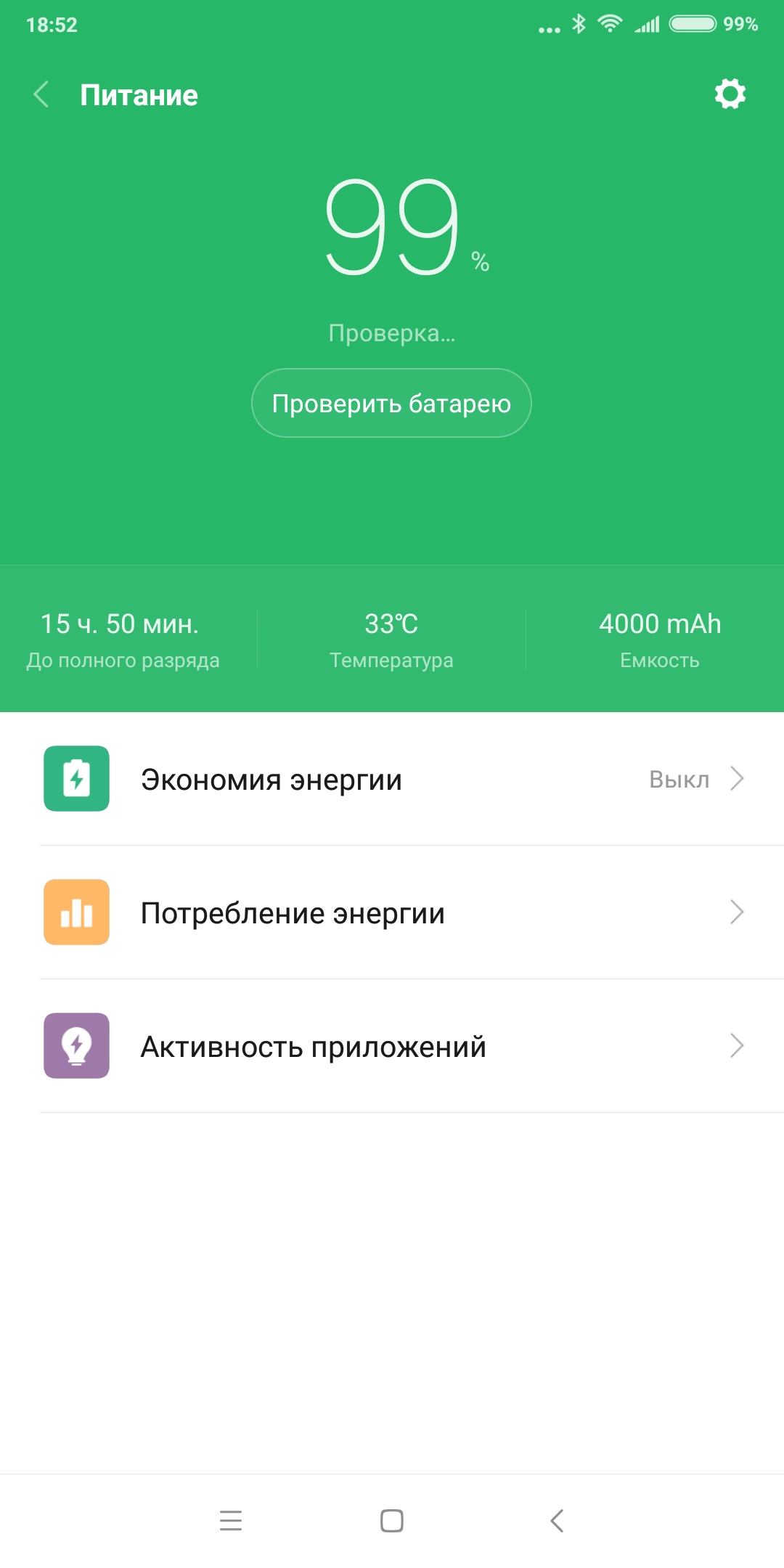This screenshot has height=1568, width=784.
Task: Tap the system home button
Action: 392,1521
